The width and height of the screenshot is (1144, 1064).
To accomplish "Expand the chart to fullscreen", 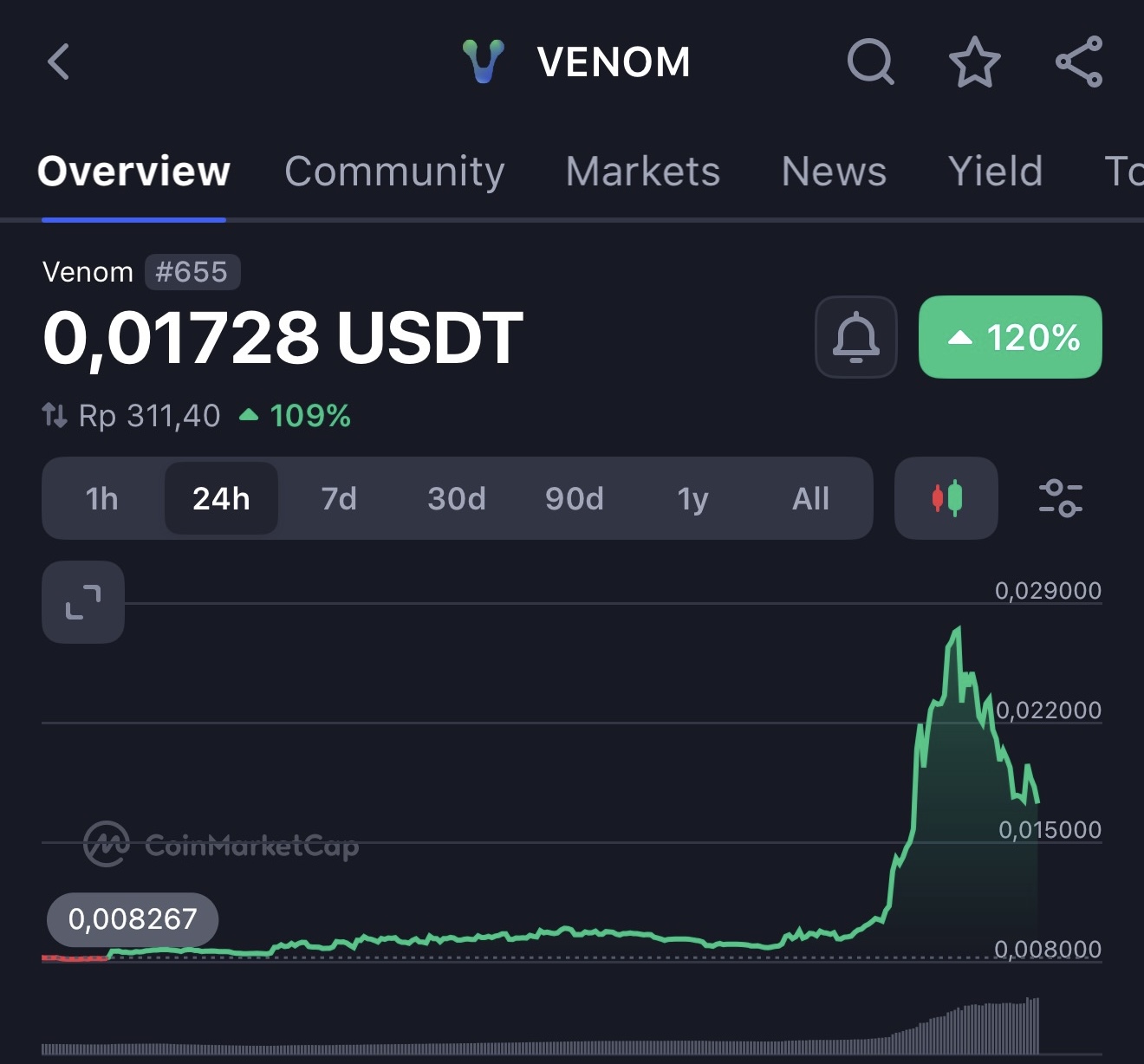I will point(83,602).
